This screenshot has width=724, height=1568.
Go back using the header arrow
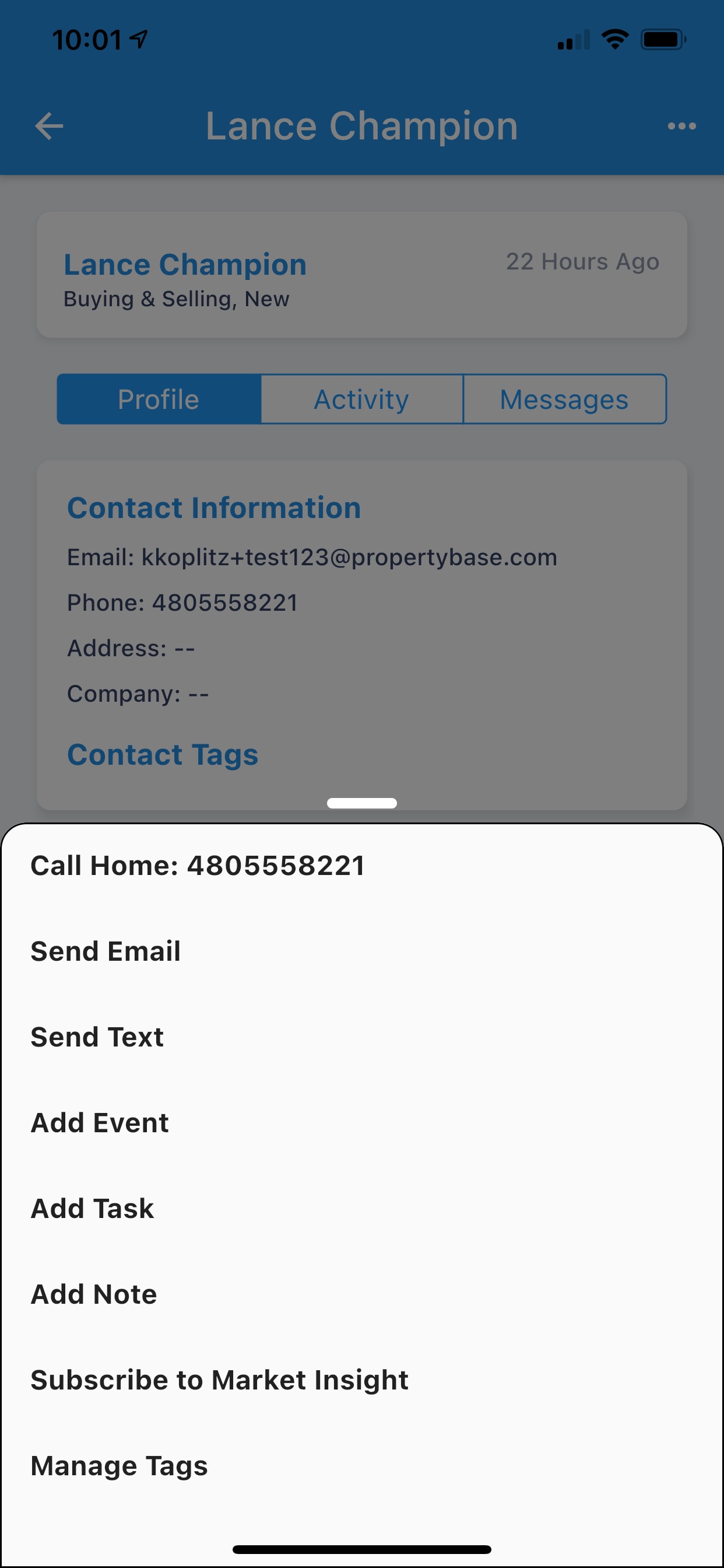click(50, 126)
